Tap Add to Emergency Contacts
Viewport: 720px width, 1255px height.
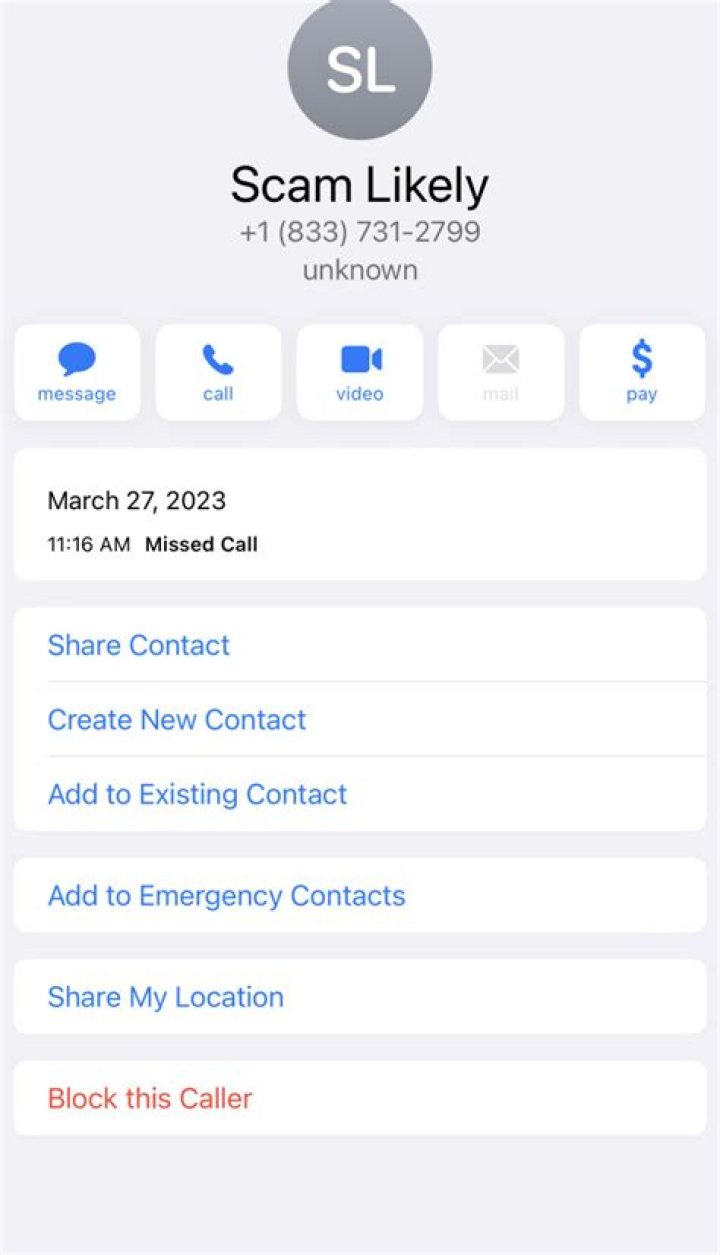pyautogui.click(x=226, y=896)
